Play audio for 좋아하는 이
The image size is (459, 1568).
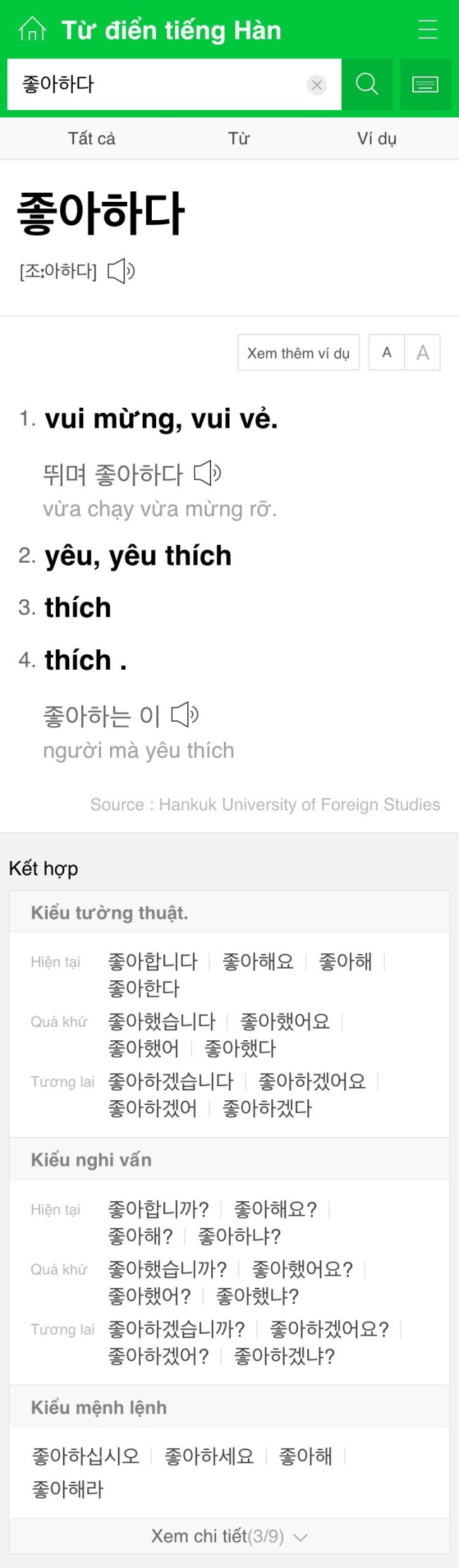tap(185, 715)
